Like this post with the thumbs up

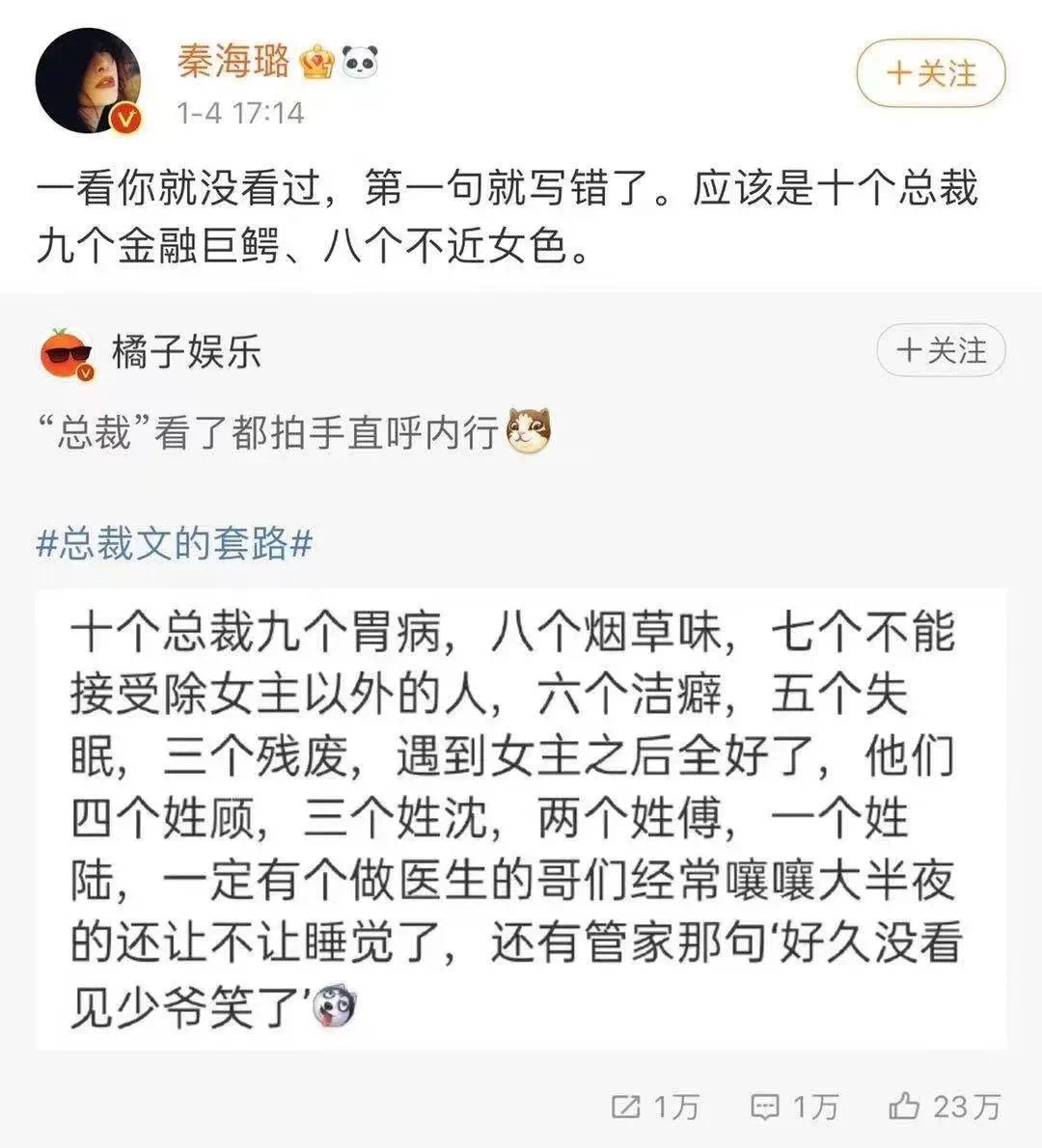(x=944, y=1106)
